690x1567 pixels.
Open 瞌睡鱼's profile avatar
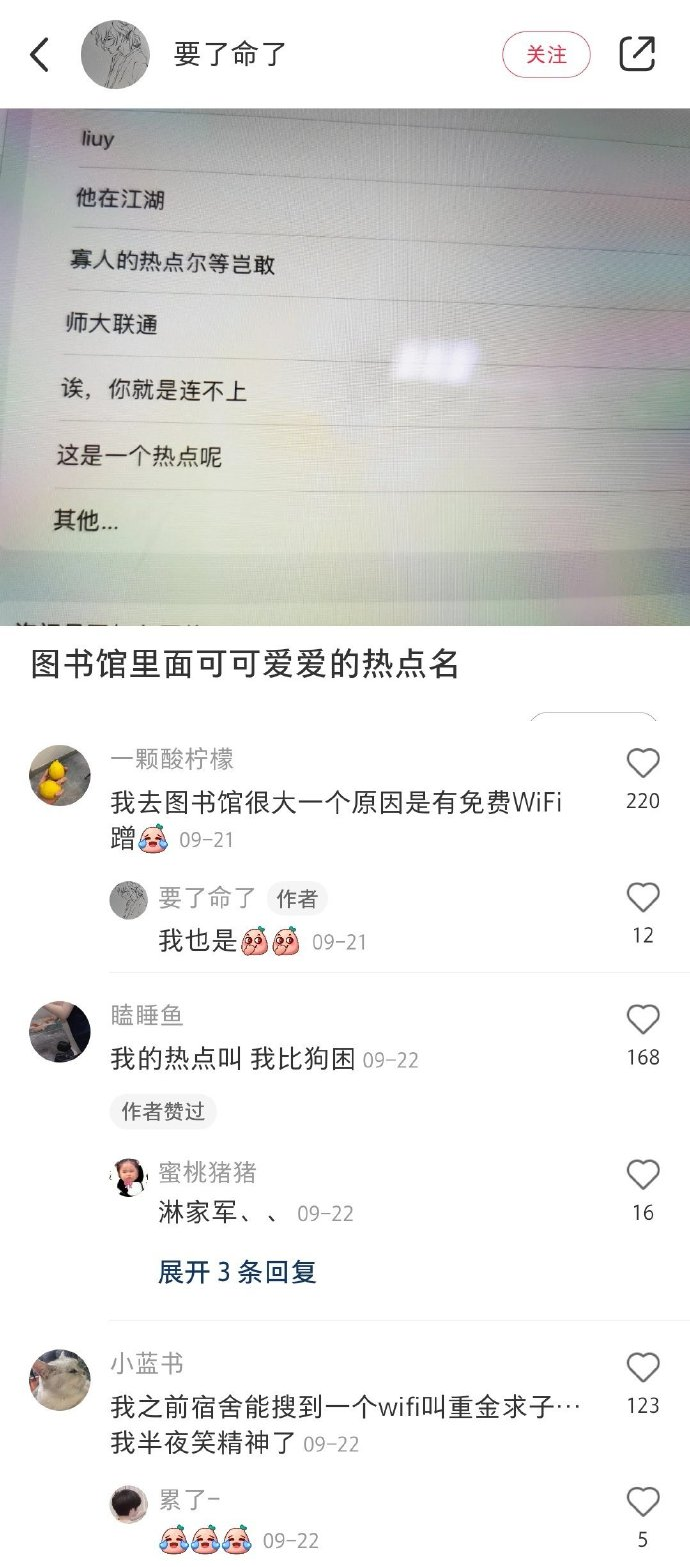60,1031
